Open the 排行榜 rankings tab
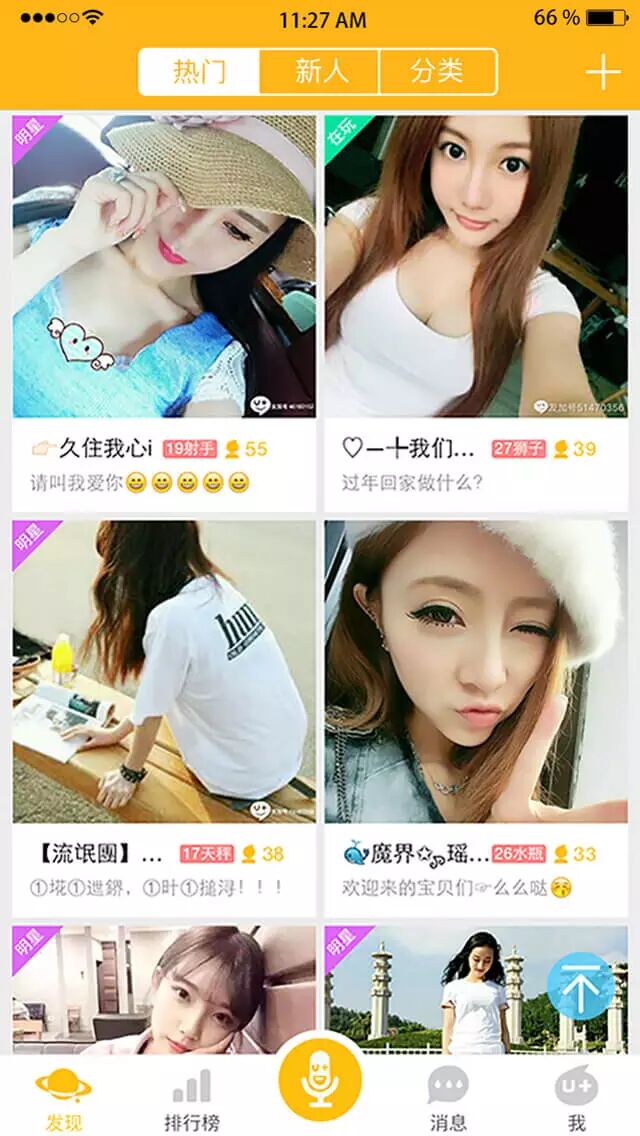The height and width of the screenshot is (1136, 640). [192, 1098]
